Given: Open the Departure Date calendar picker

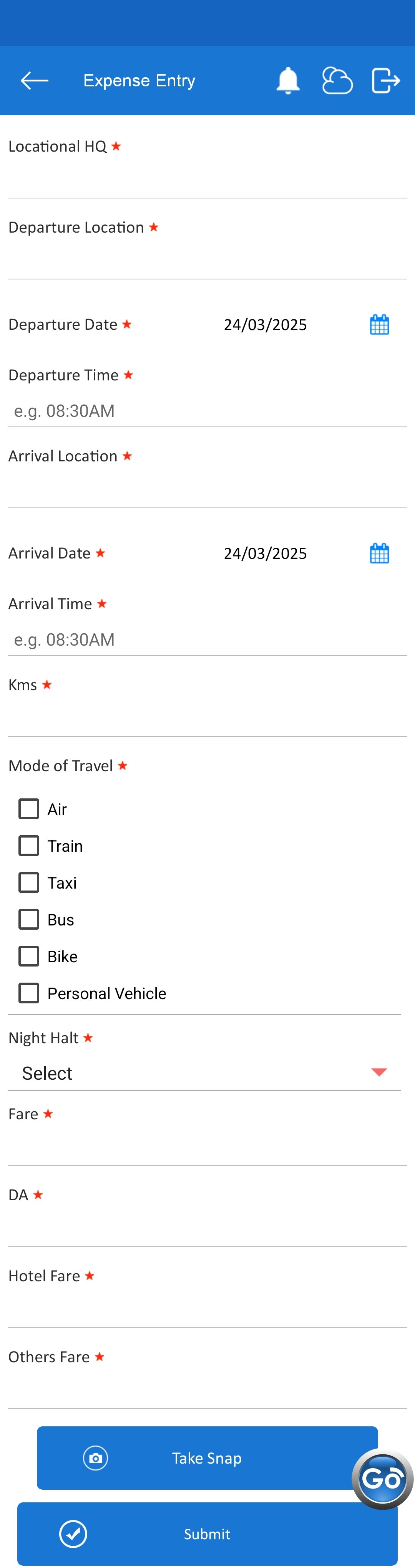Looking at the screenshot, I should click(379, 324).
